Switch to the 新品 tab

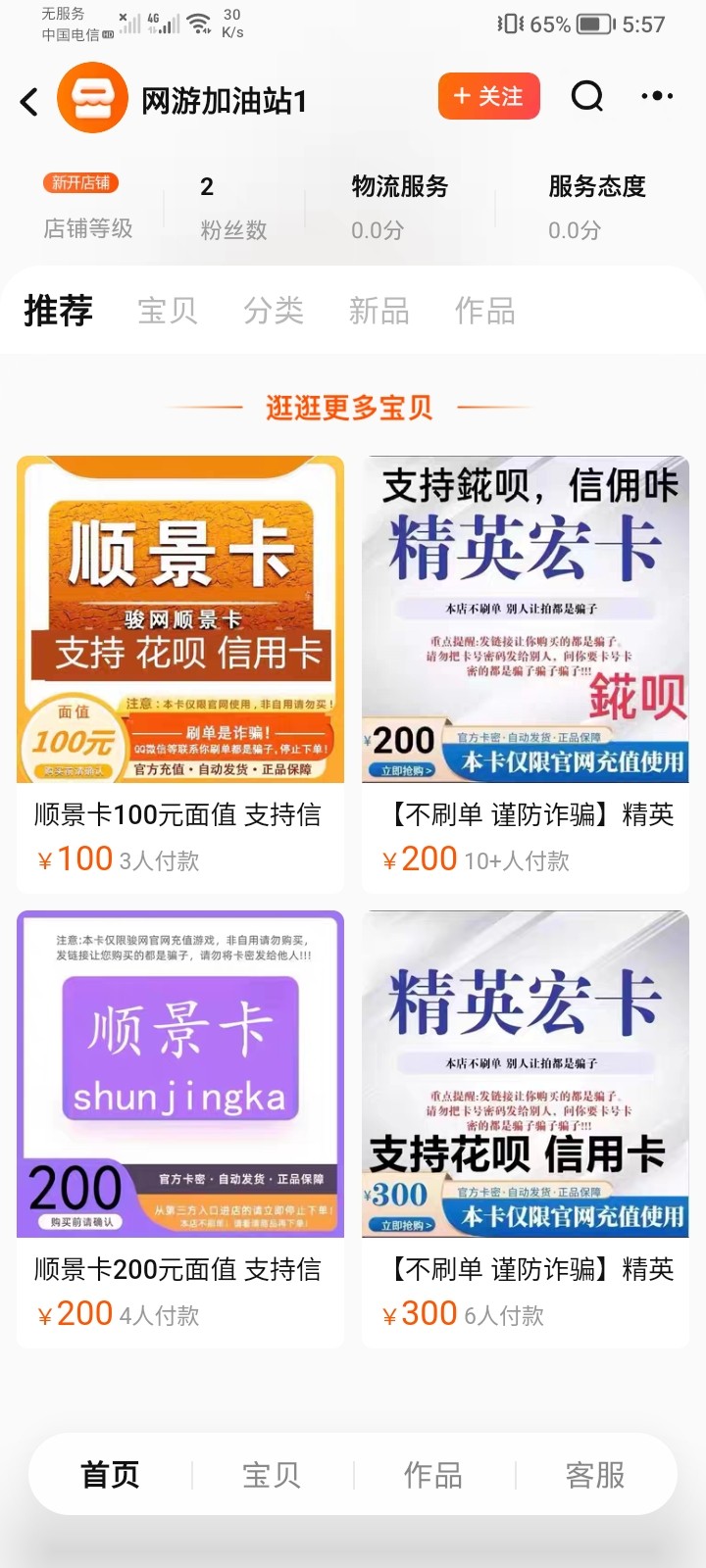pyautogui.click(x=378, y=312)
